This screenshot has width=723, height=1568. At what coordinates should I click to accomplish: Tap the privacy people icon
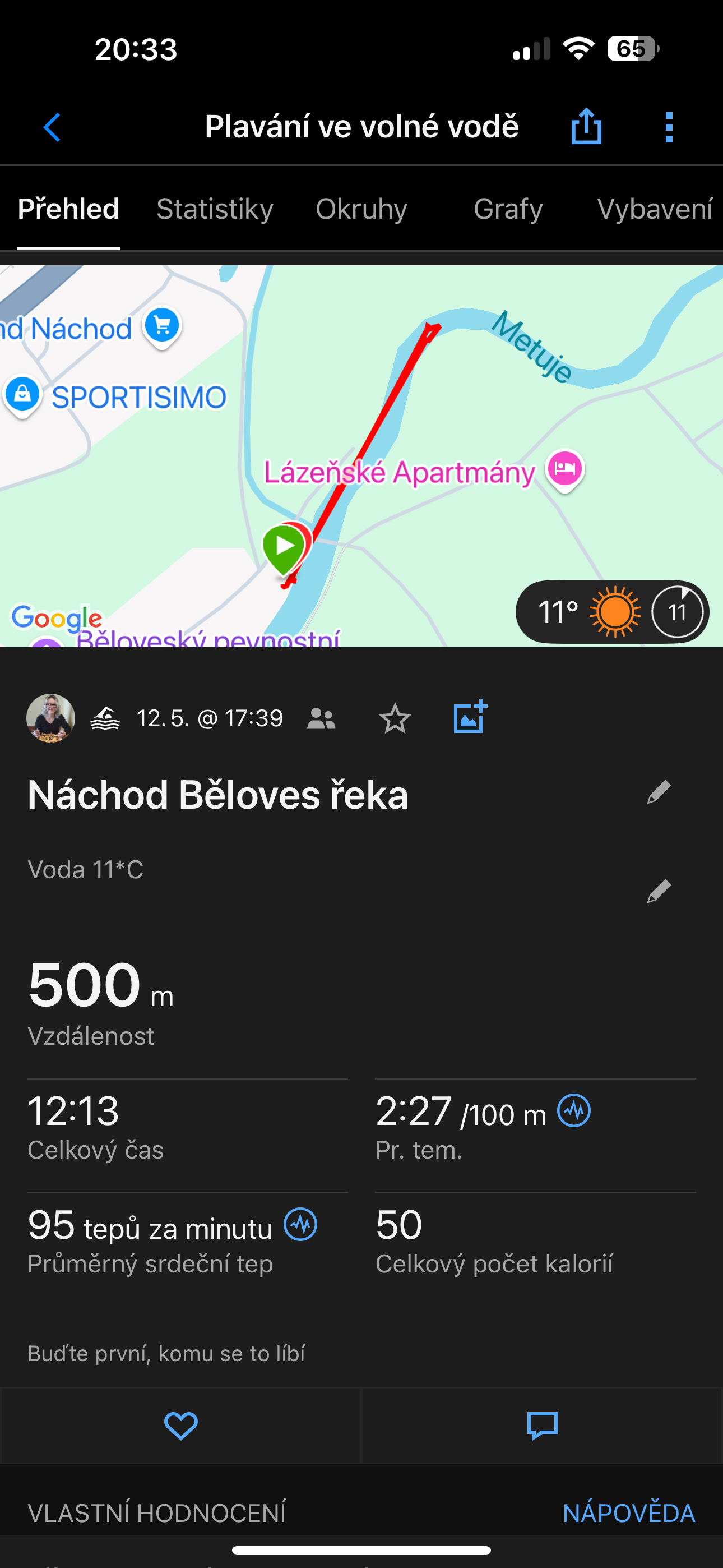click(321, 719)
